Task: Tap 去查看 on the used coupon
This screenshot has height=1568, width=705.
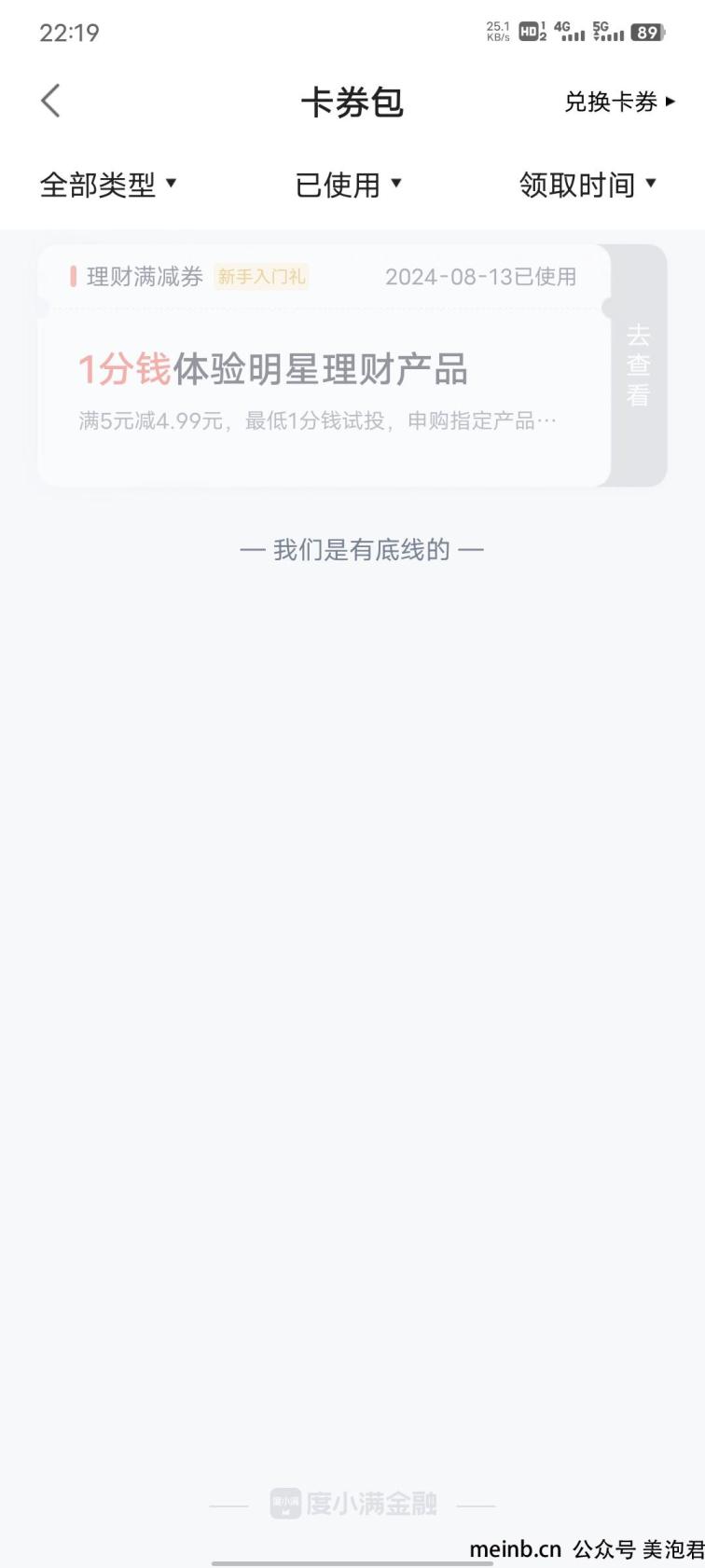Action: 638,365
